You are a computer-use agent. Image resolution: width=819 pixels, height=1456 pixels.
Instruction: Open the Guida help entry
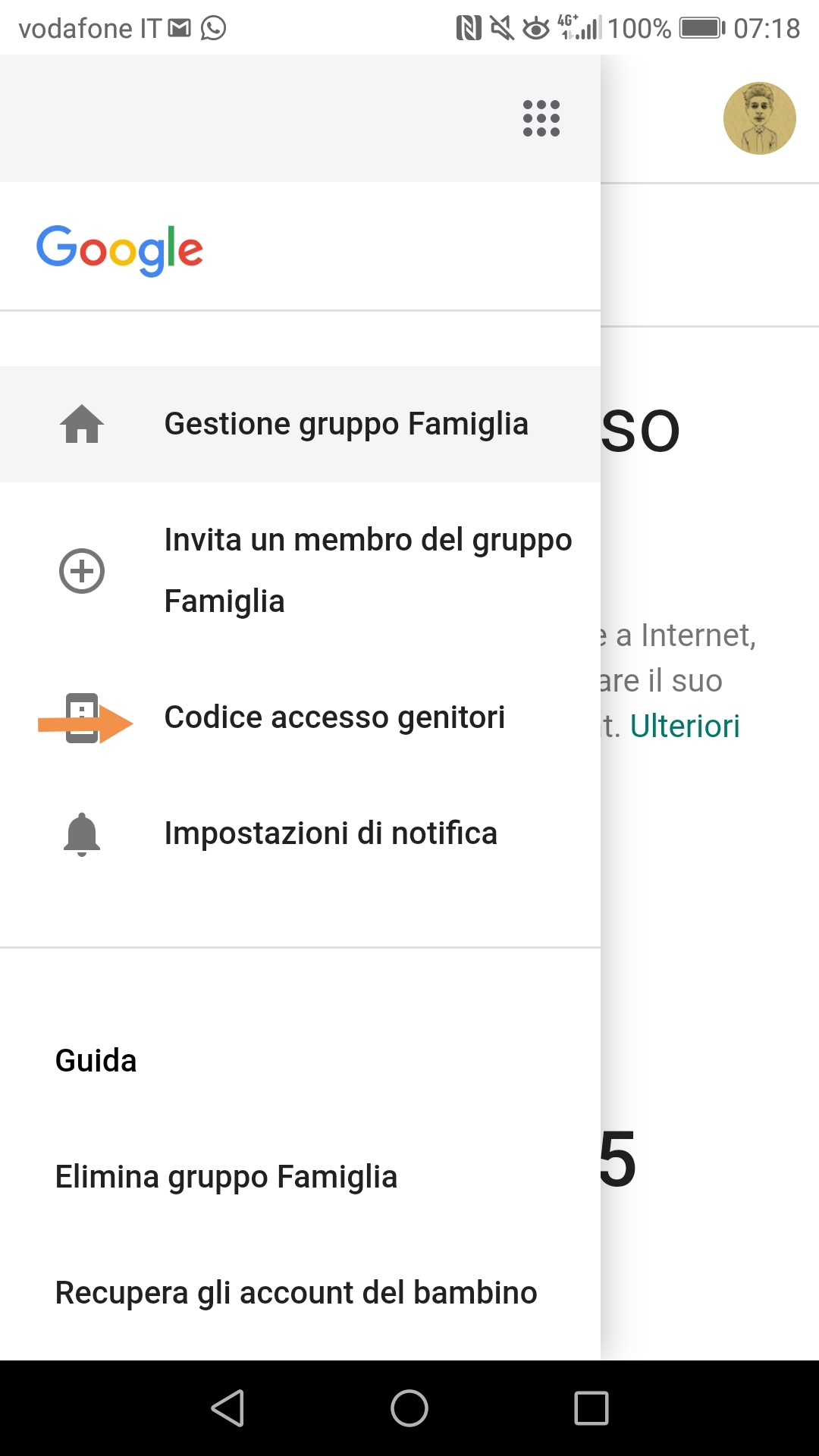point(300,1061)
